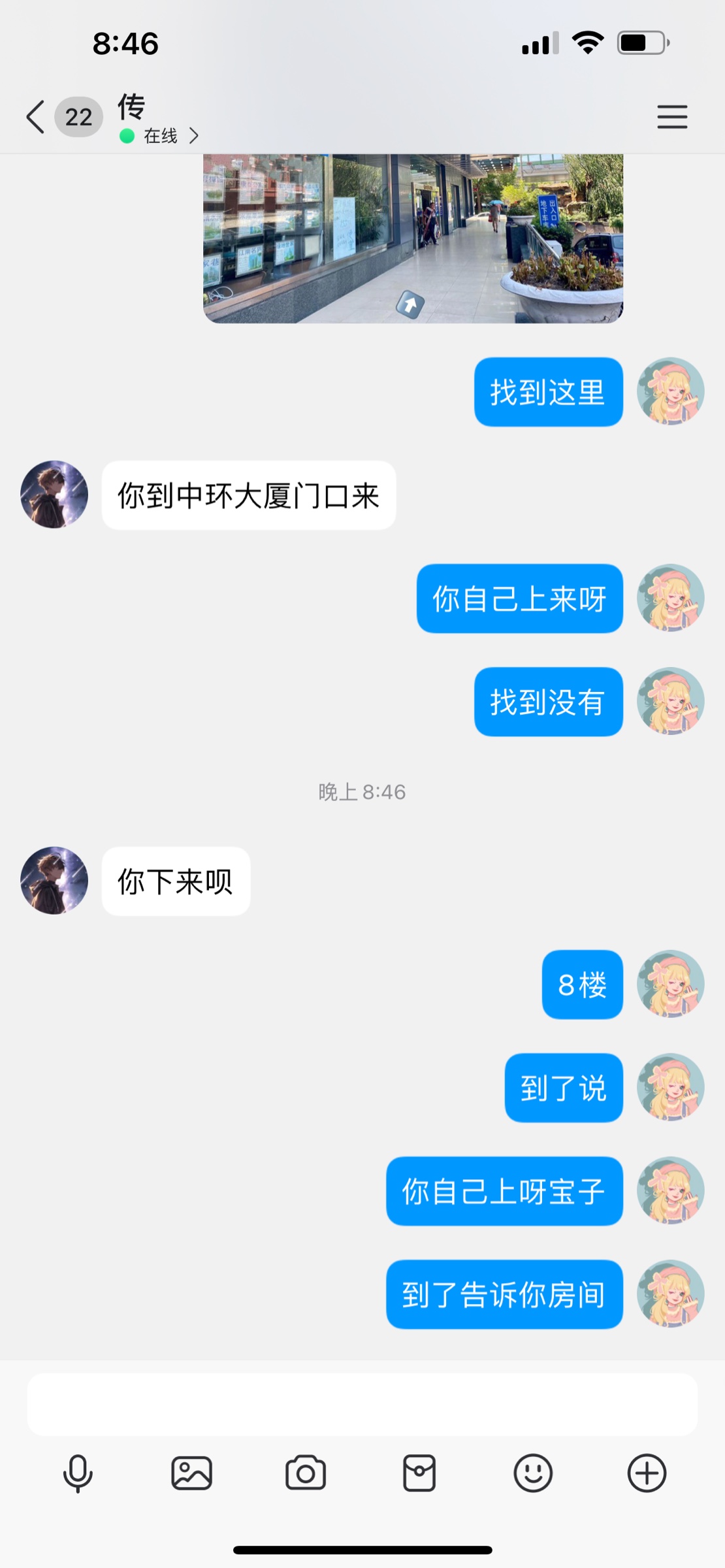This screenshot has height=1568, width=725.
Task: Record a voice message with the microphone
Action: tap(78, 1473)
